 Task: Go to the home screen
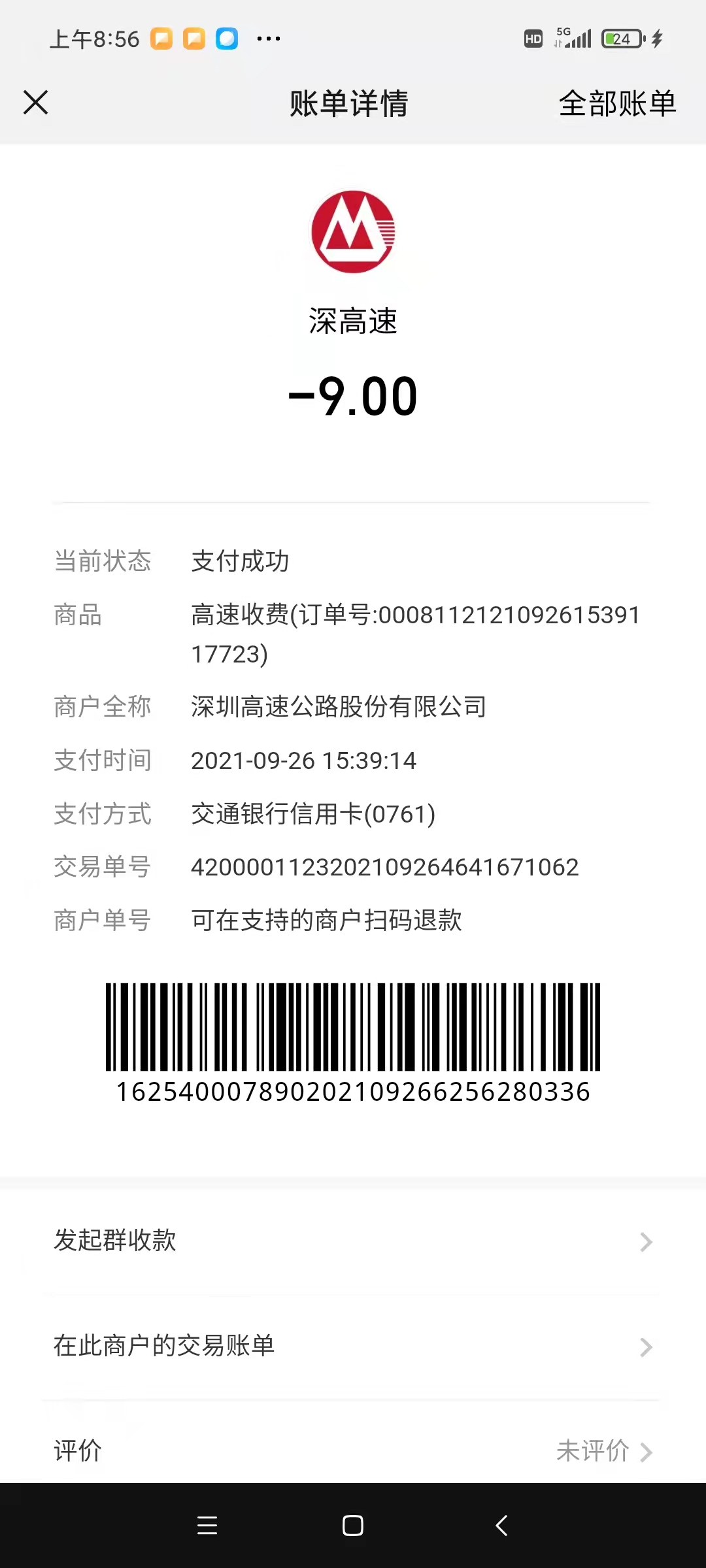353,1526
